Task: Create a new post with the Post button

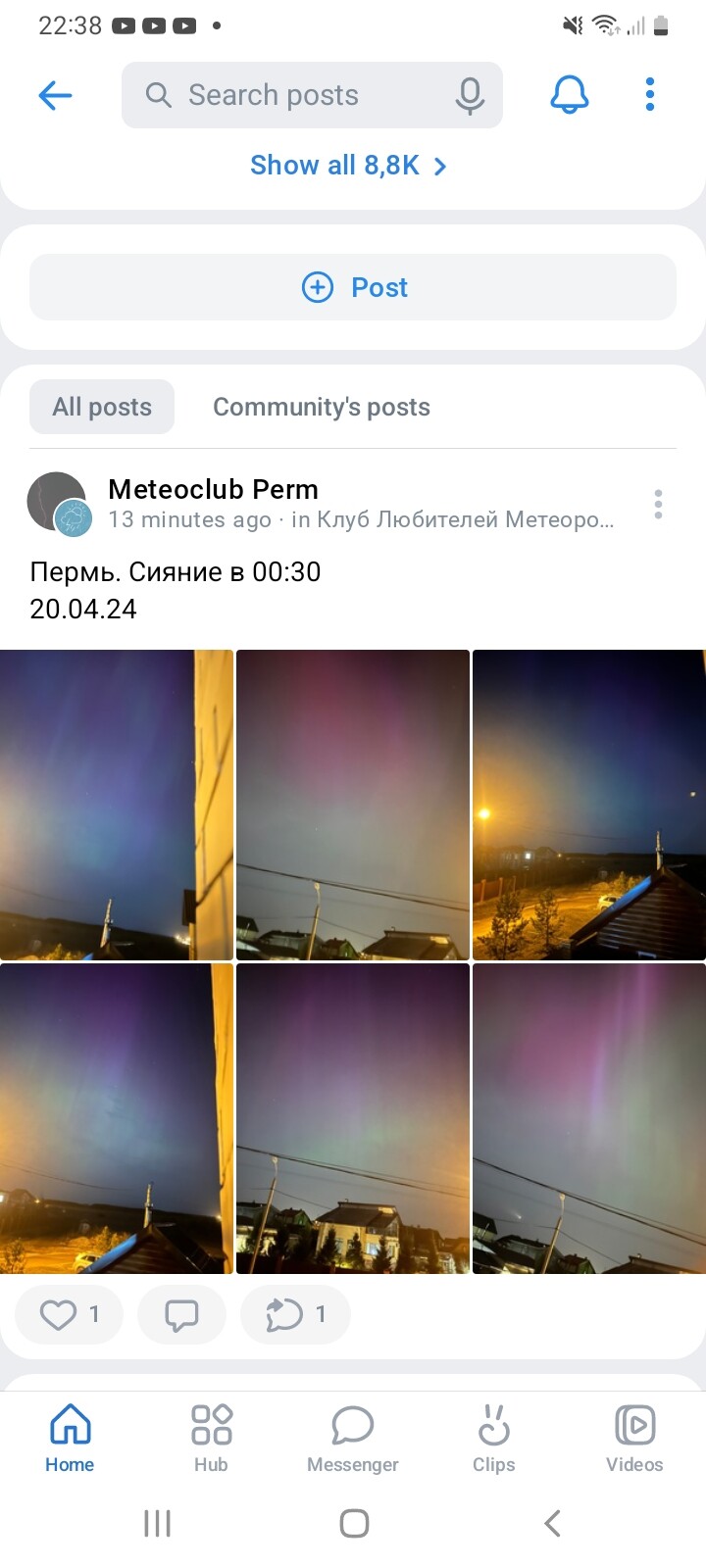Action: [x=353, y=287]
